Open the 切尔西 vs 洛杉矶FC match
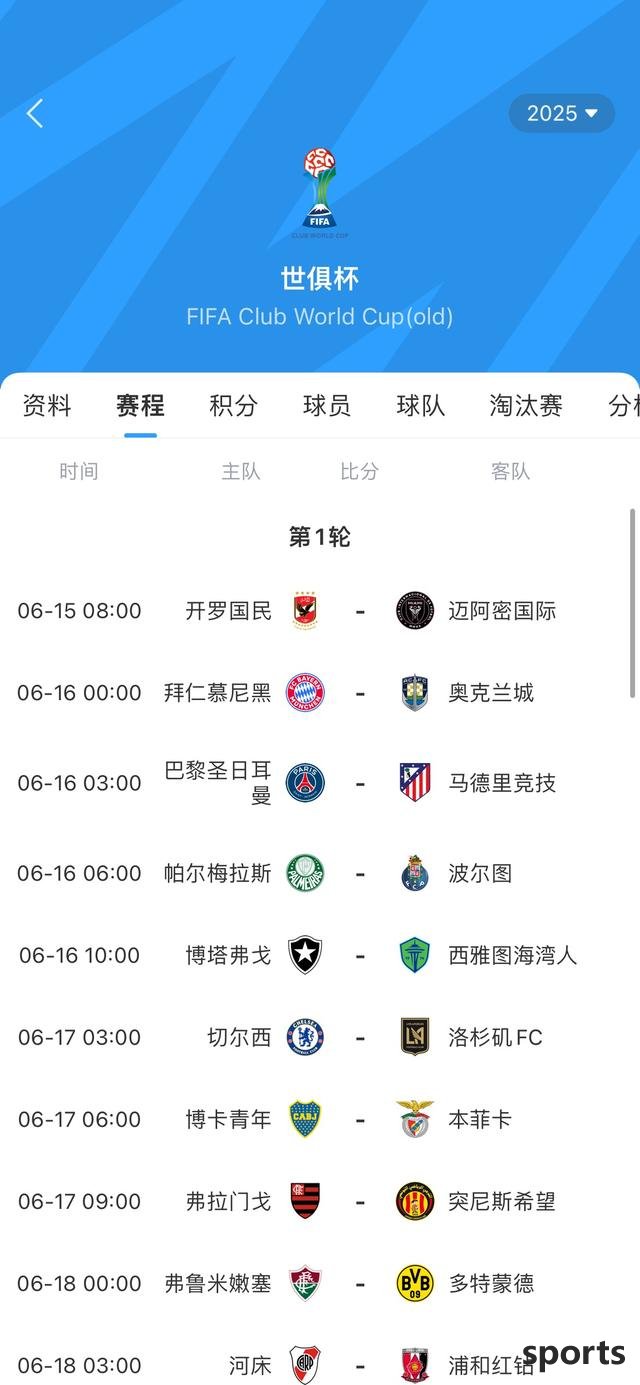Image resolution: width=640 pixels, height=1385 pixels. pyautogui.click(x=320, y=1037)
